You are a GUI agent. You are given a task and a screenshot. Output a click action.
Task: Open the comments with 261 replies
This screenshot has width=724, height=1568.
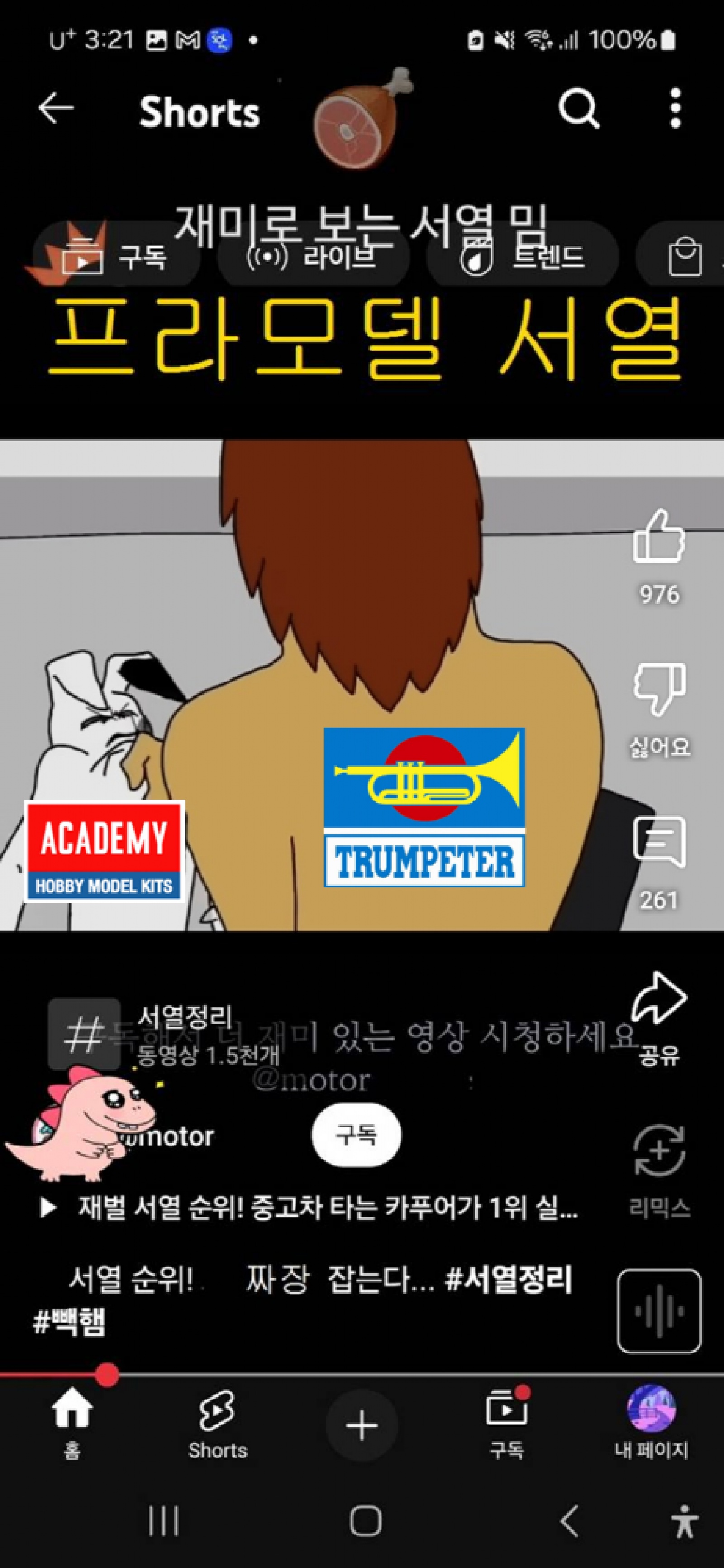click(x=659, y=843)
